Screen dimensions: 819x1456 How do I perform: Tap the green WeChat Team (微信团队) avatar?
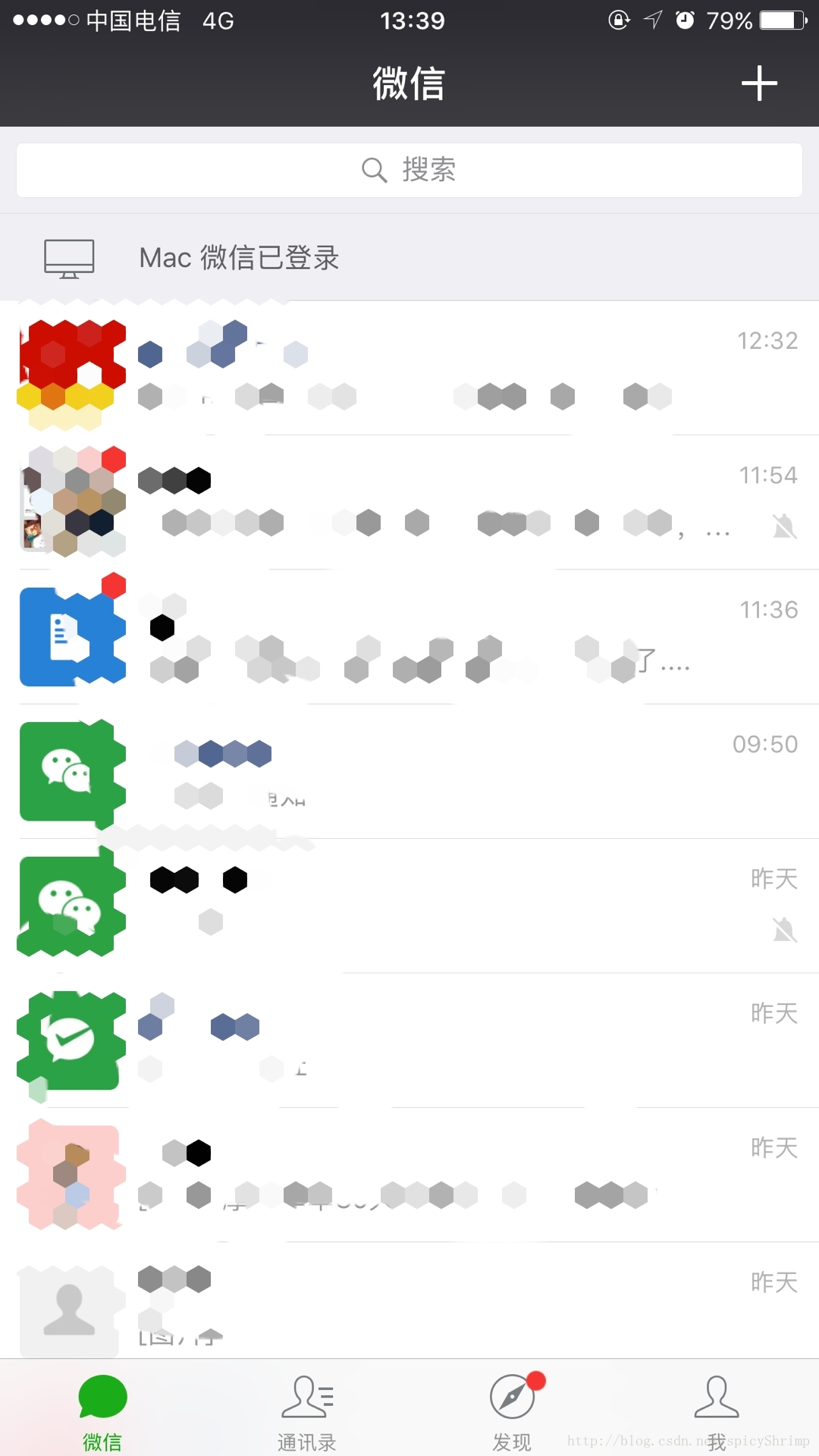coord(71,771)
